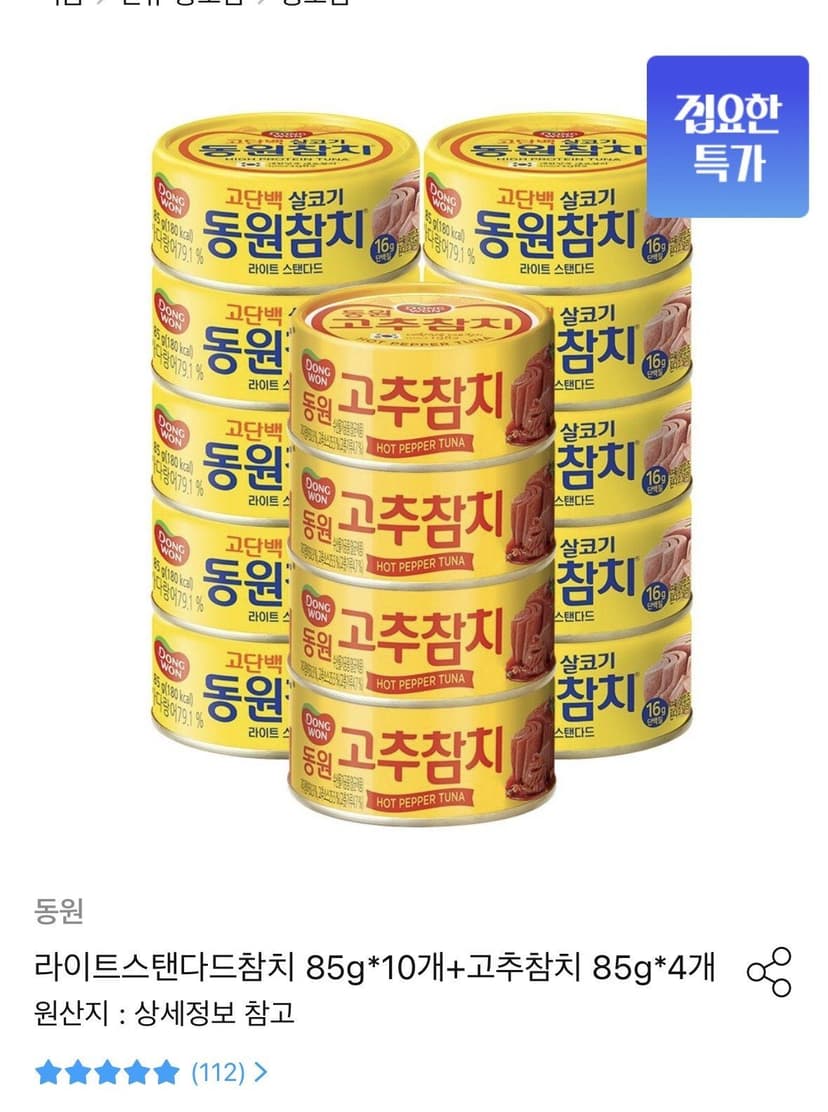Share this tuna product

point(769,972)
